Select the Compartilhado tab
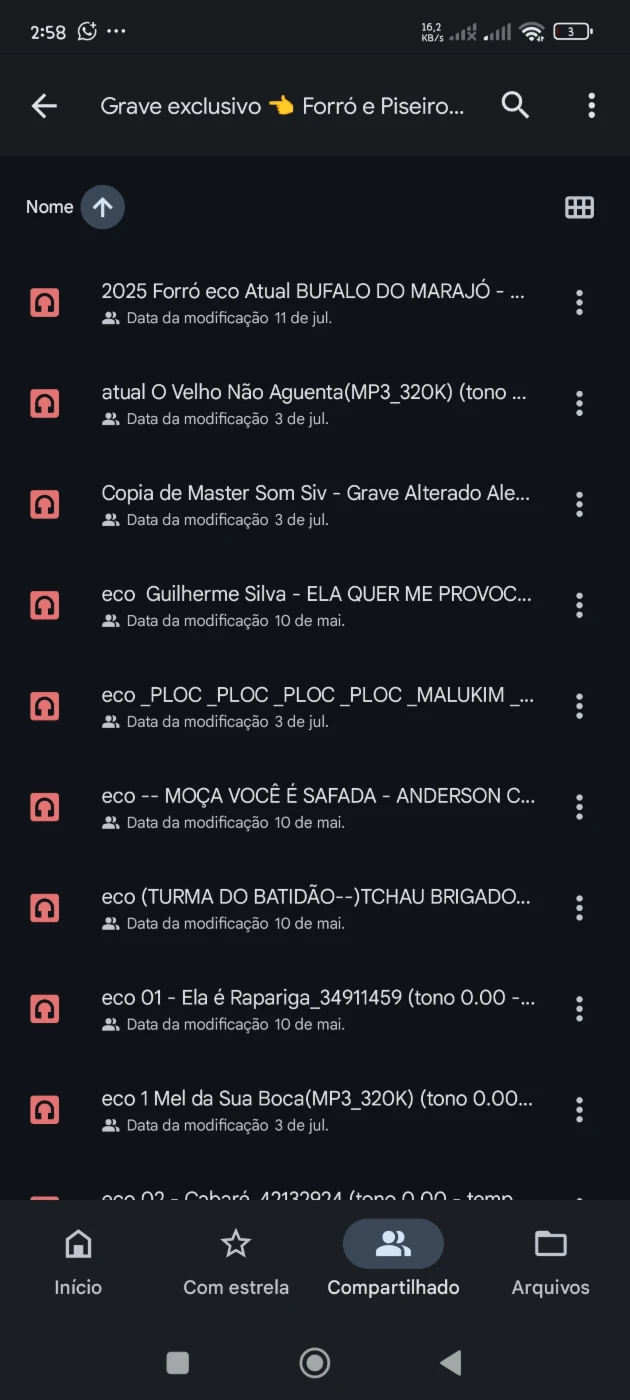The height and width of the screenshot is (1400, 630). click(393, 1260)
